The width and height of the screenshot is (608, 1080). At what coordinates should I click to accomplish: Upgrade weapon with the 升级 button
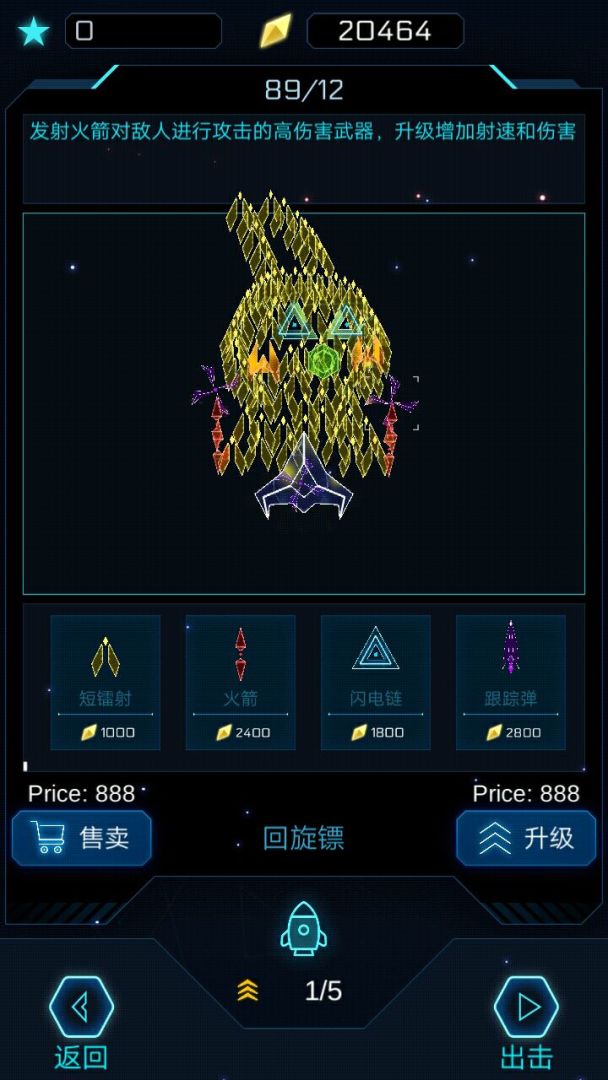point(526,838)
